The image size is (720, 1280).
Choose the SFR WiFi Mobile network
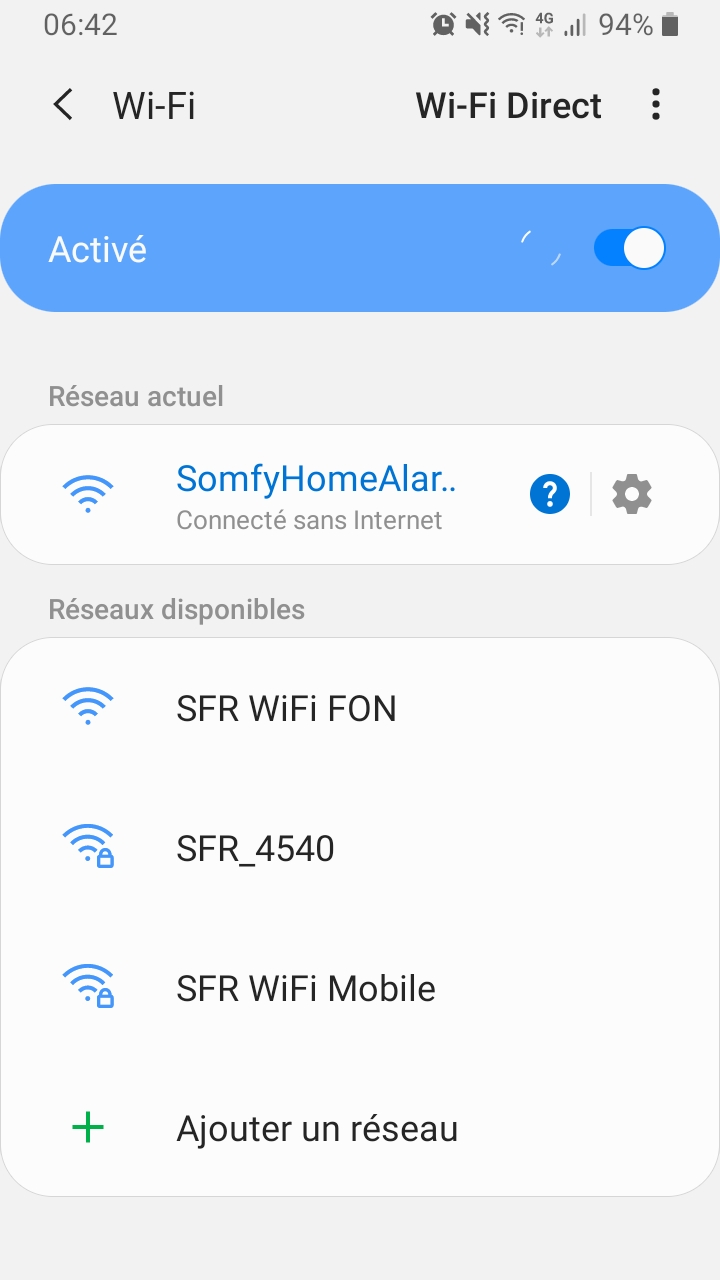pyautogui.click(x=360, y=989)
